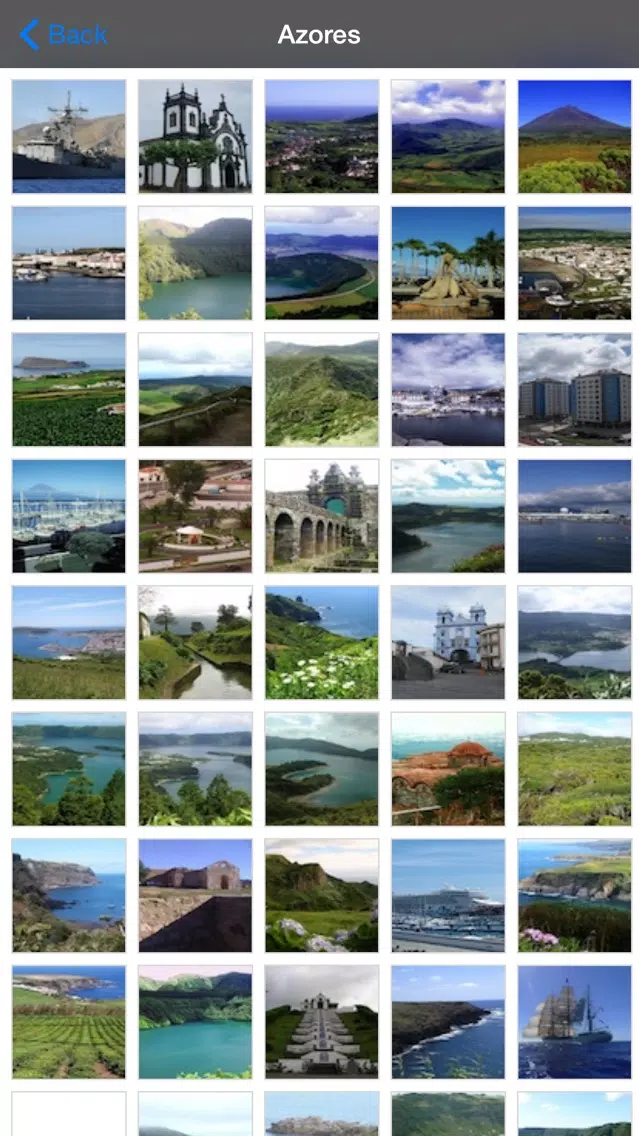Open the garden gazebo photo

(195, 516)
